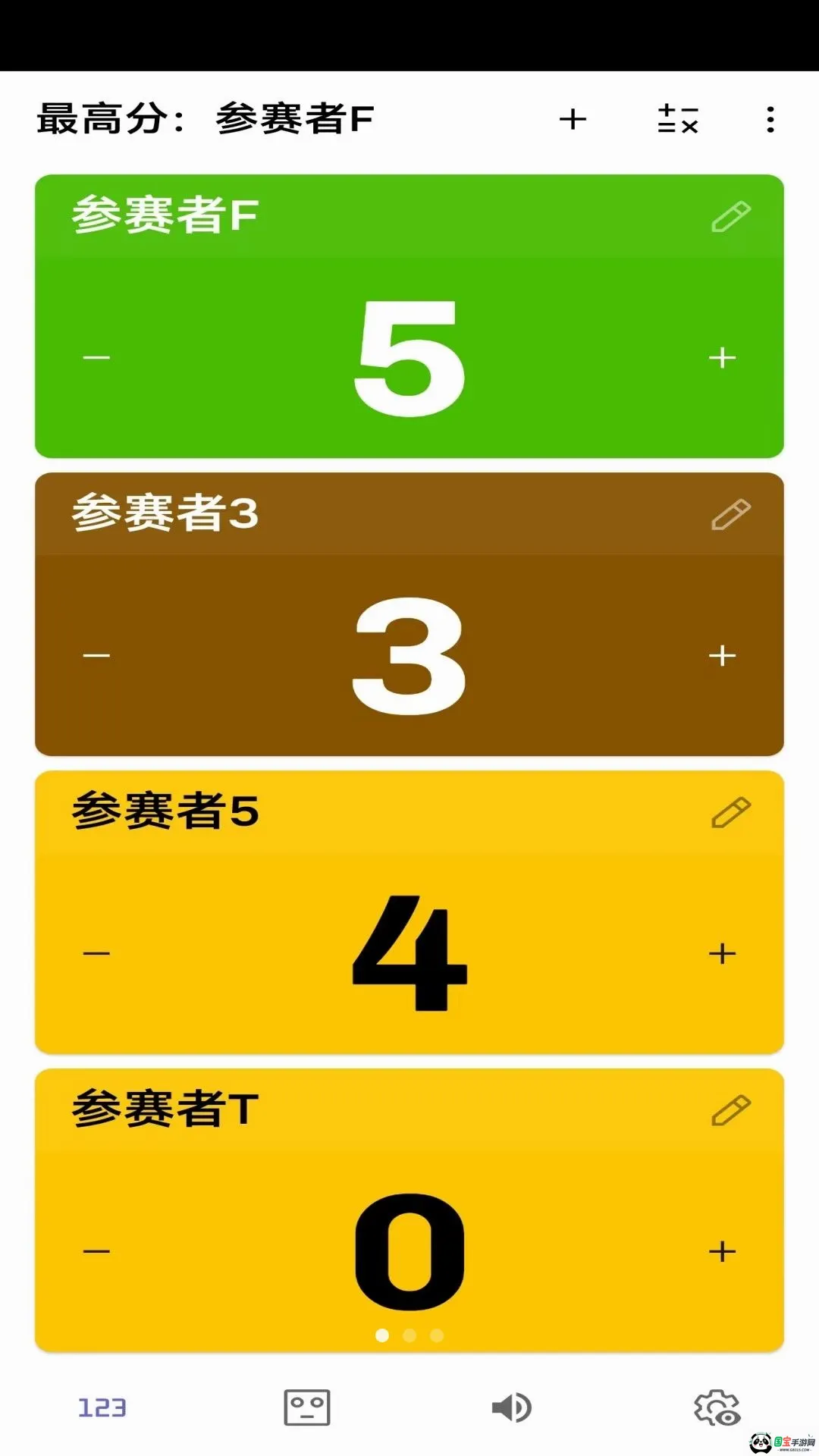
Task: Open the overflow menu
Action: pos(770,119)
